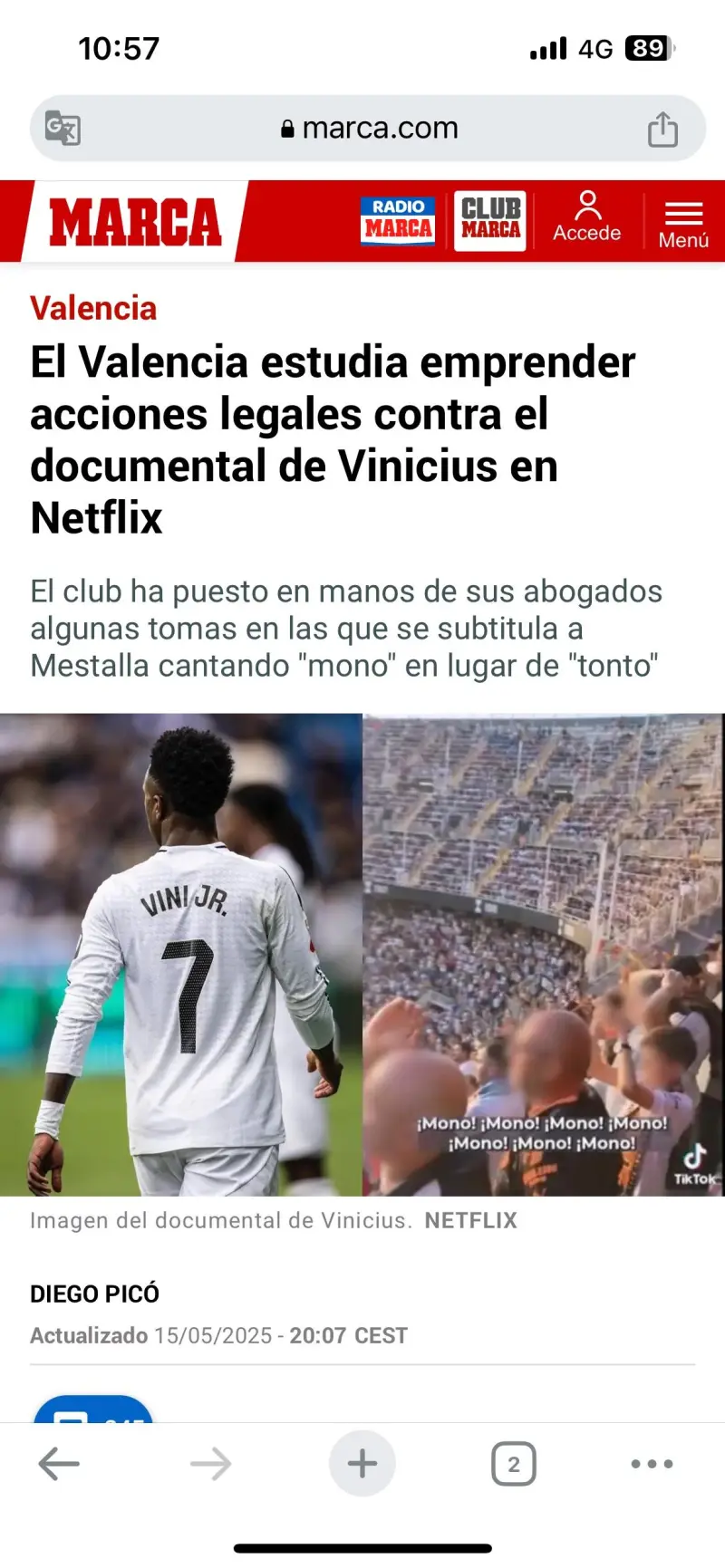The height and width of the screenshot is (1568, 725).
Task: Open the Valencia section link
Action: coord(93,309)
